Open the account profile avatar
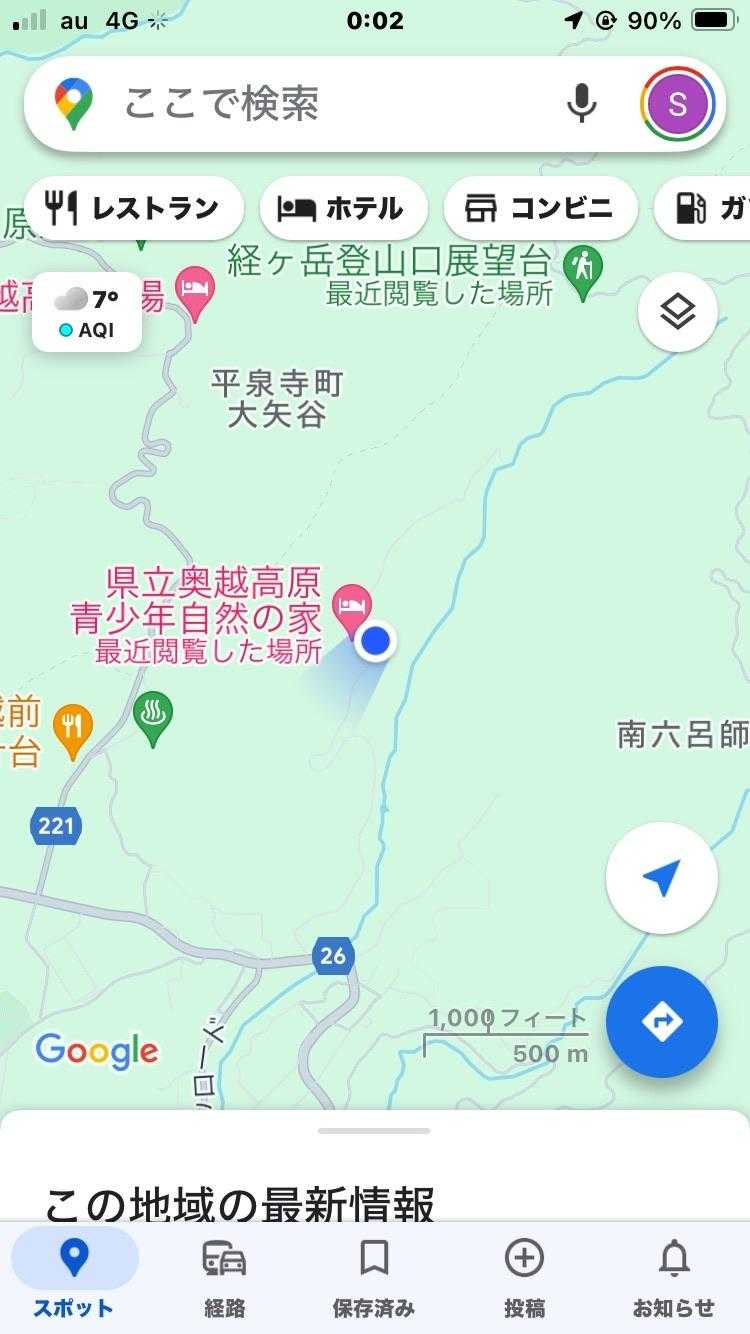The height and width of the screenshot is (1334, 750). (x=677, y=103)
